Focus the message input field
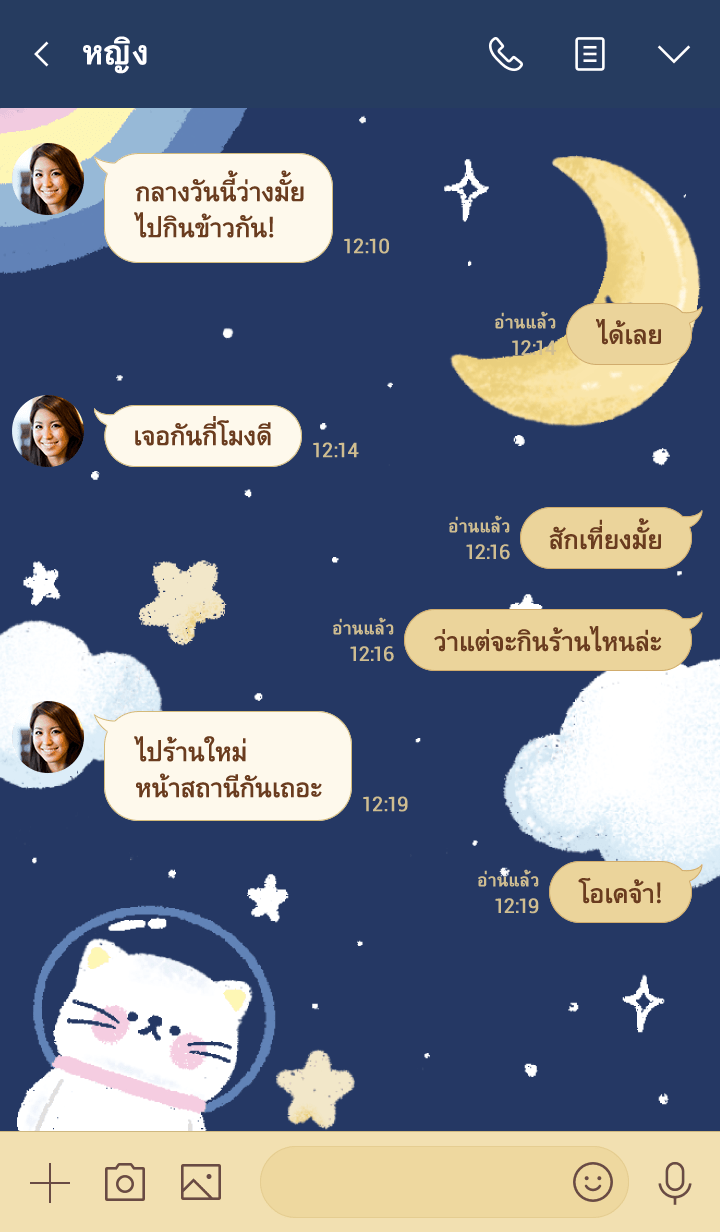720x1232 pixels. point(410,1183)
